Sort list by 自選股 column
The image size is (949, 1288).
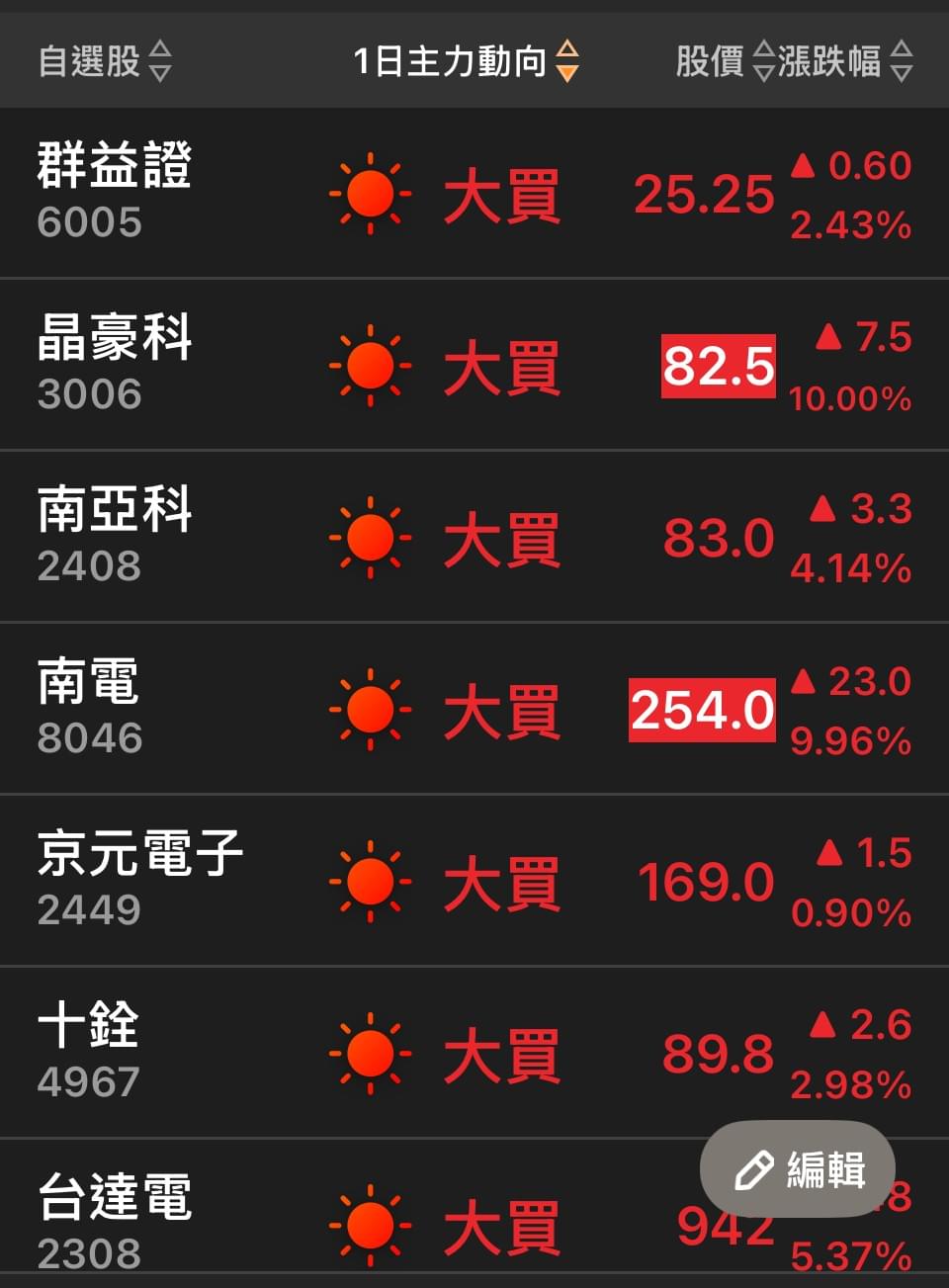(104, 61)
